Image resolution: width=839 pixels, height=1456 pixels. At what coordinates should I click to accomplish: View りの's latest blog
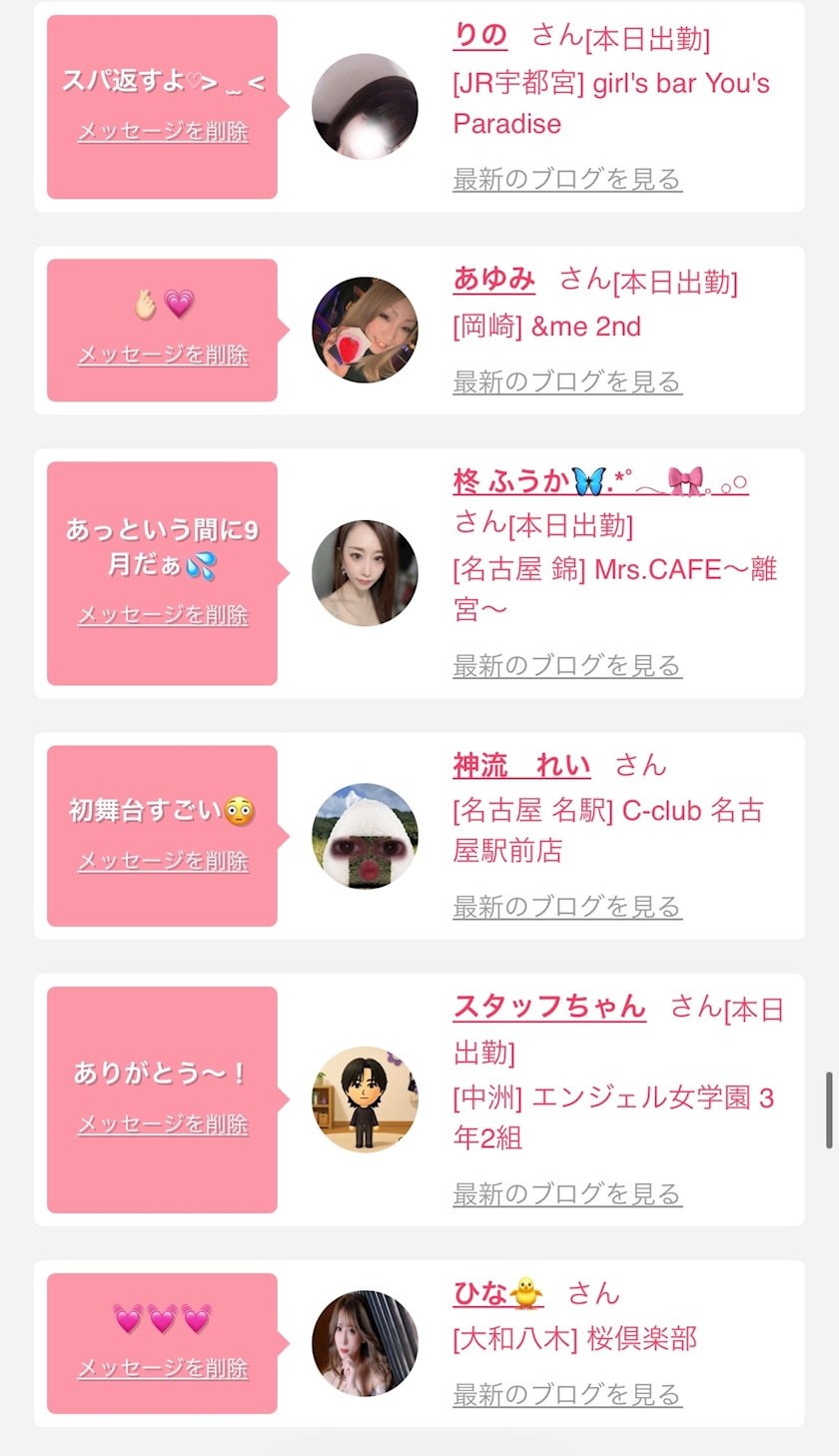coord(567,180)
